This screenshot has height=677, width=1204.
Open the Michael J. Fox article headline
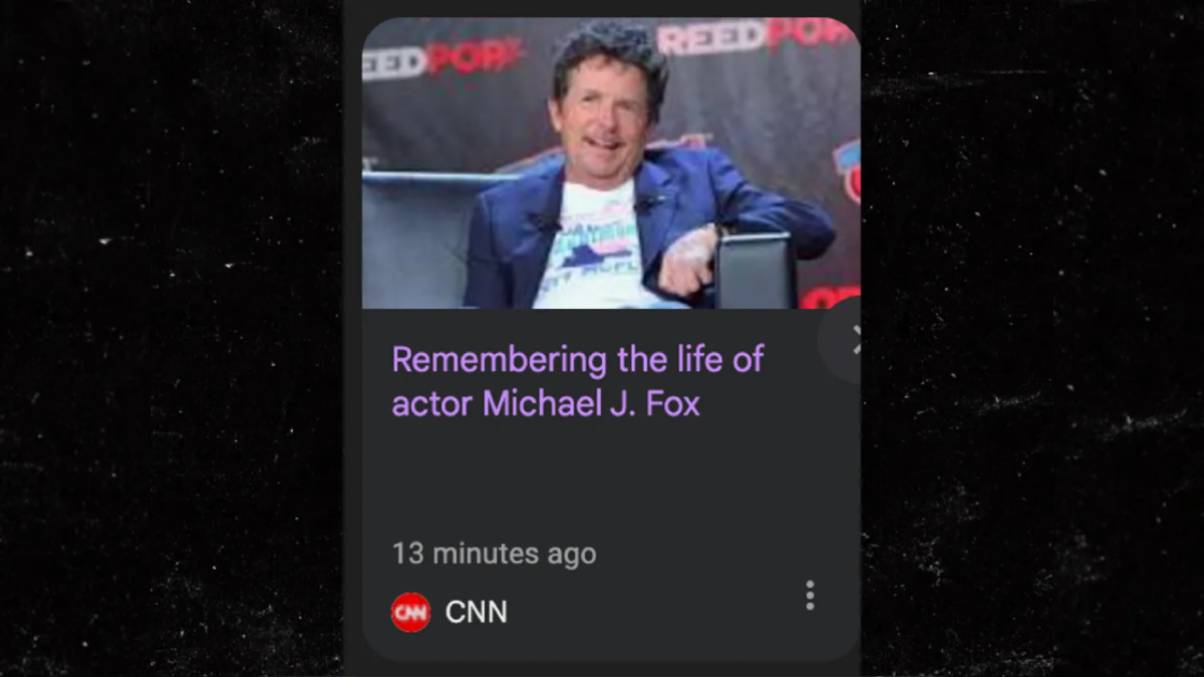click(577, 381)
